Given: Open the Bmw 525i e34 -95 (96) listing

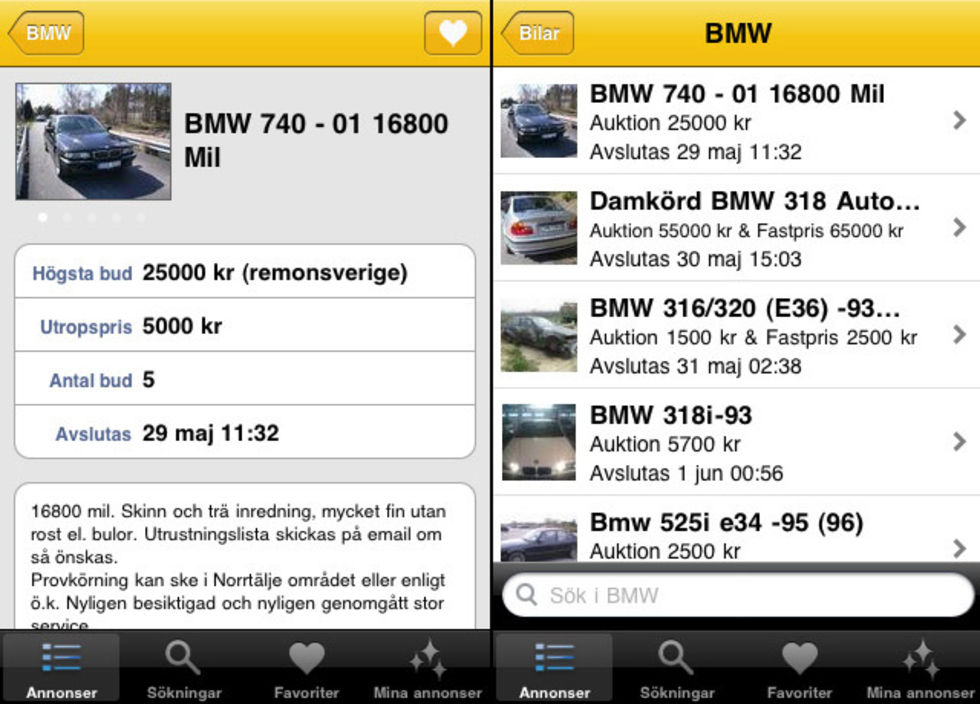Looking at the screenshot, I should tap(735, 534).
